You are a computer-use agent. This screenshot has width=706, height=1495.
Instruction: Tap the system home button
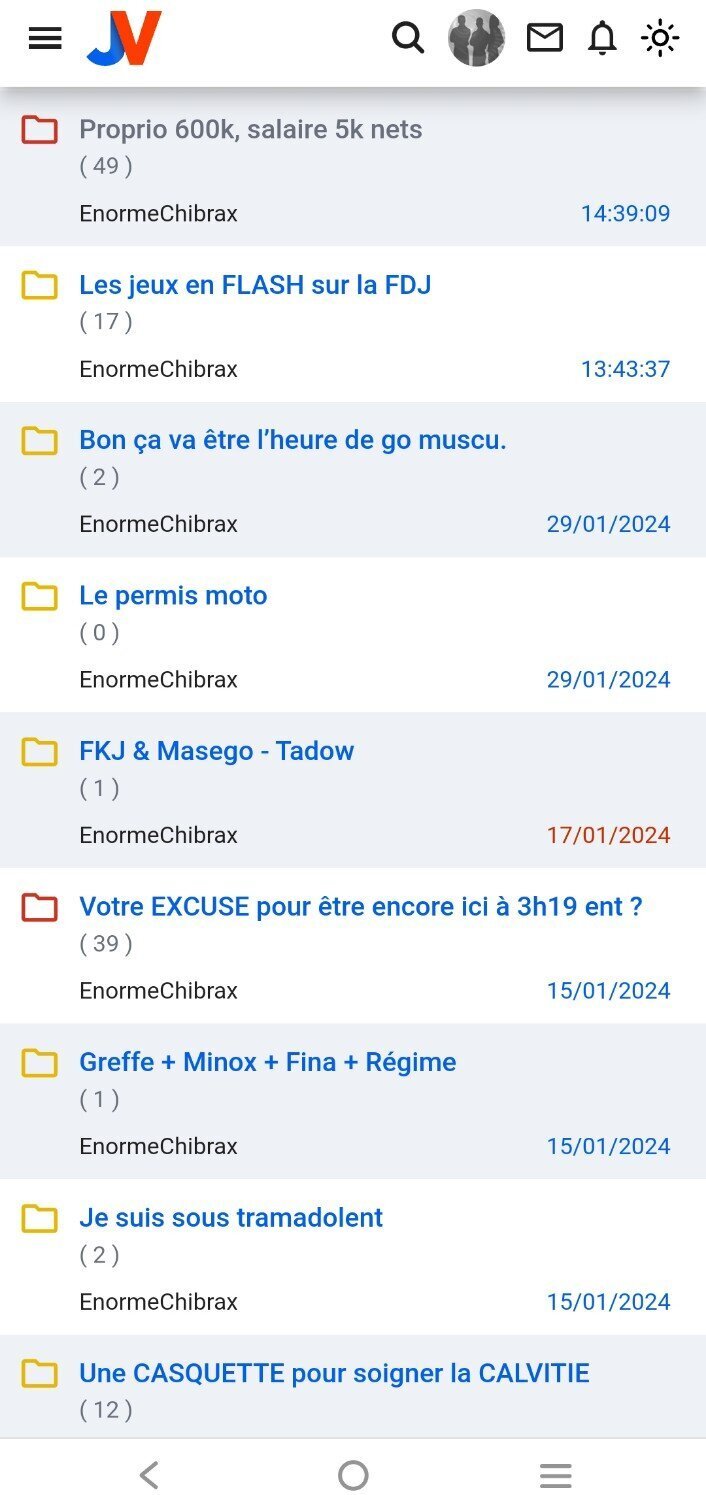tap(353, 1475)
